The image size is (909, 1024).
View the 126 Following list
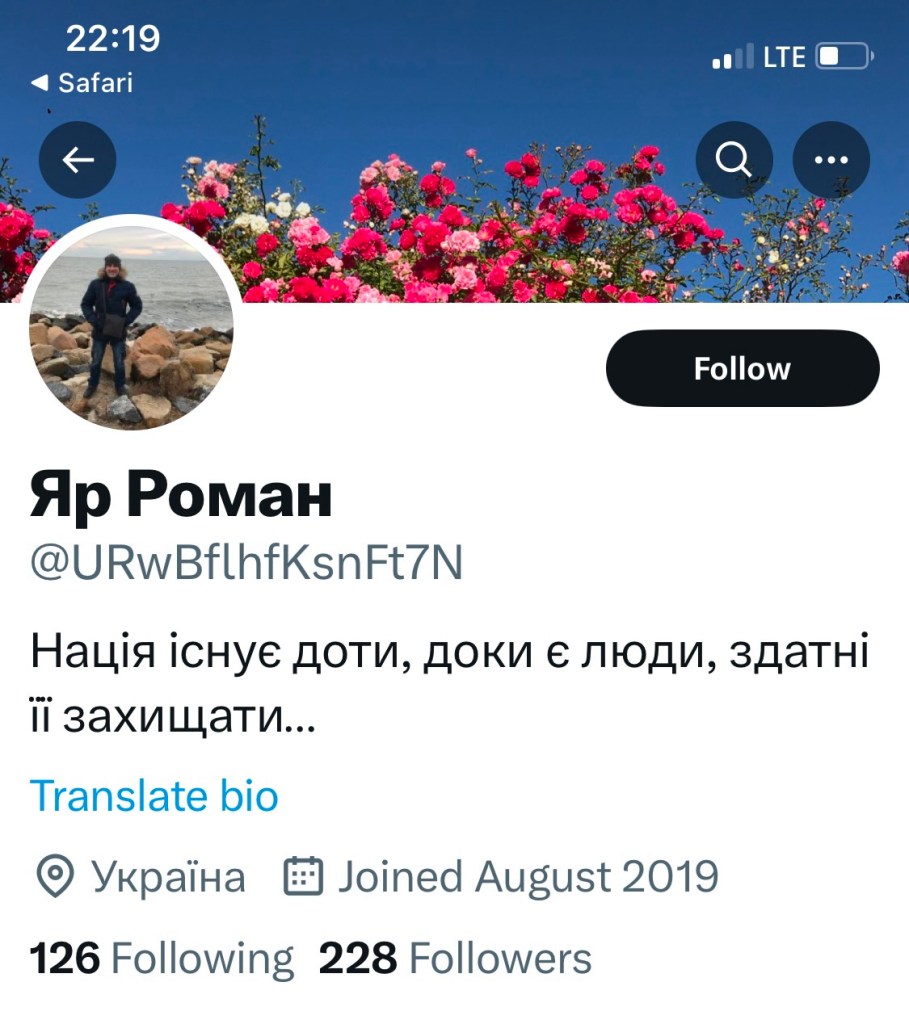[163, 959]
